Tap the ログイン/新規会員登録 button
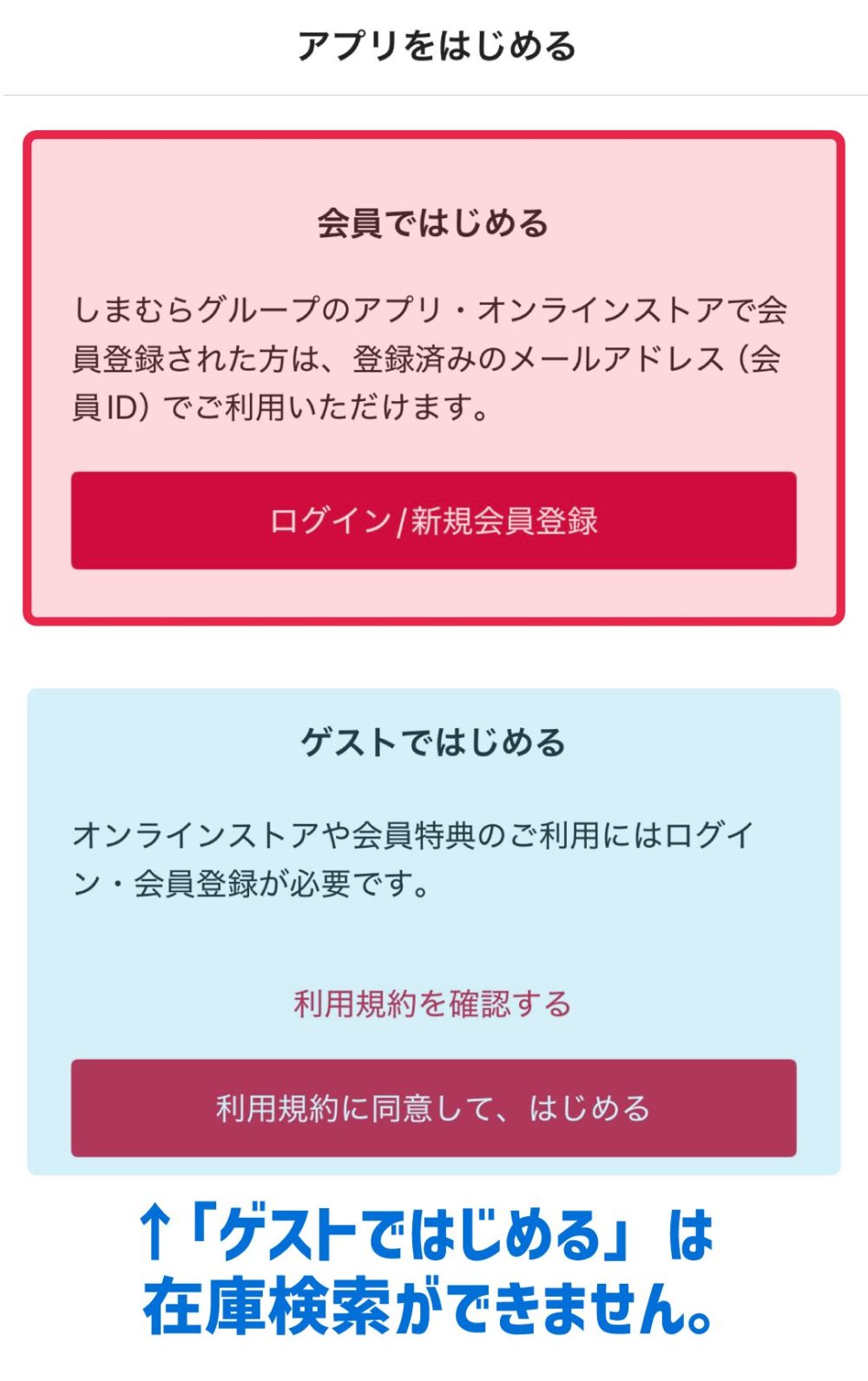 point(433,521)
